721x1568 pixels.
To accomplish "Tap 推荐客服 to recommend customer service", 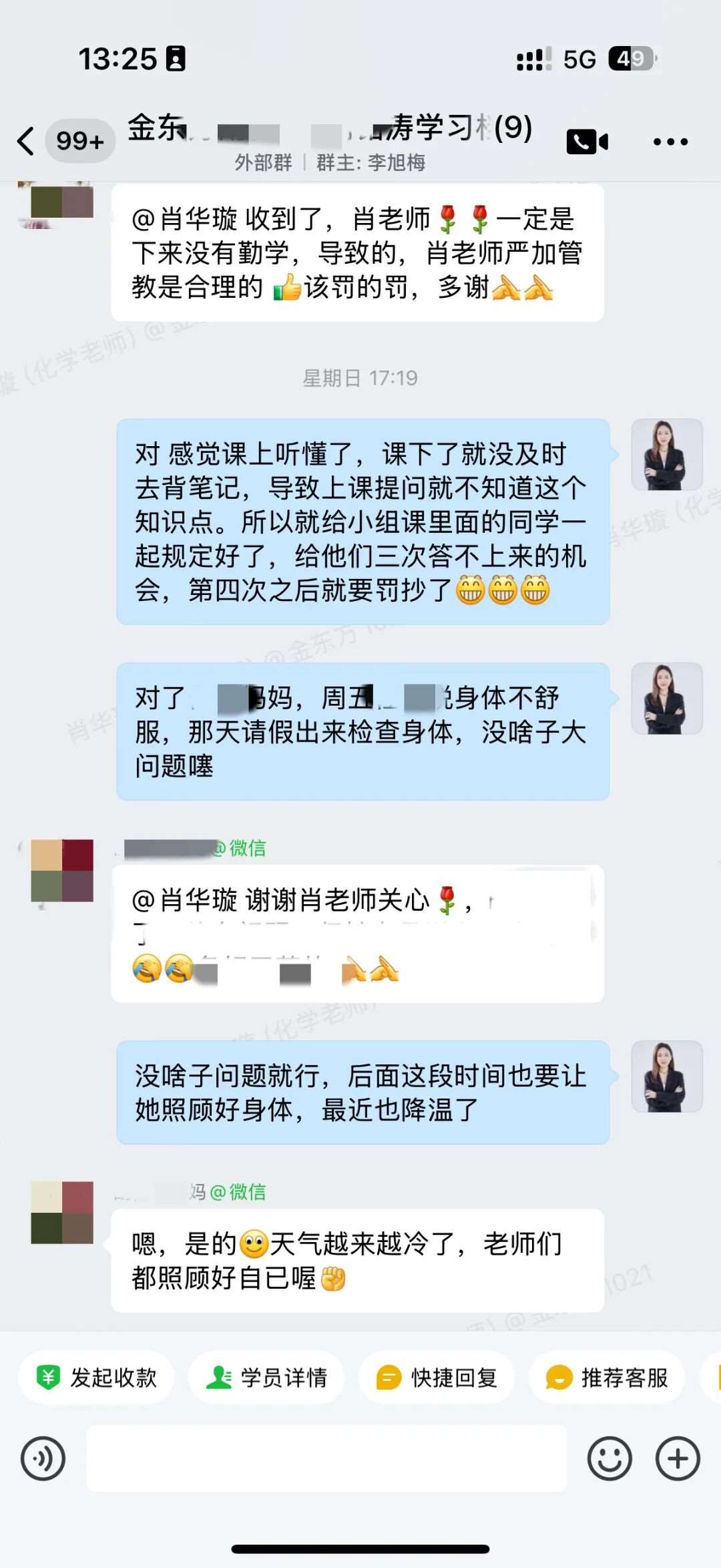I will [607, 1377].
